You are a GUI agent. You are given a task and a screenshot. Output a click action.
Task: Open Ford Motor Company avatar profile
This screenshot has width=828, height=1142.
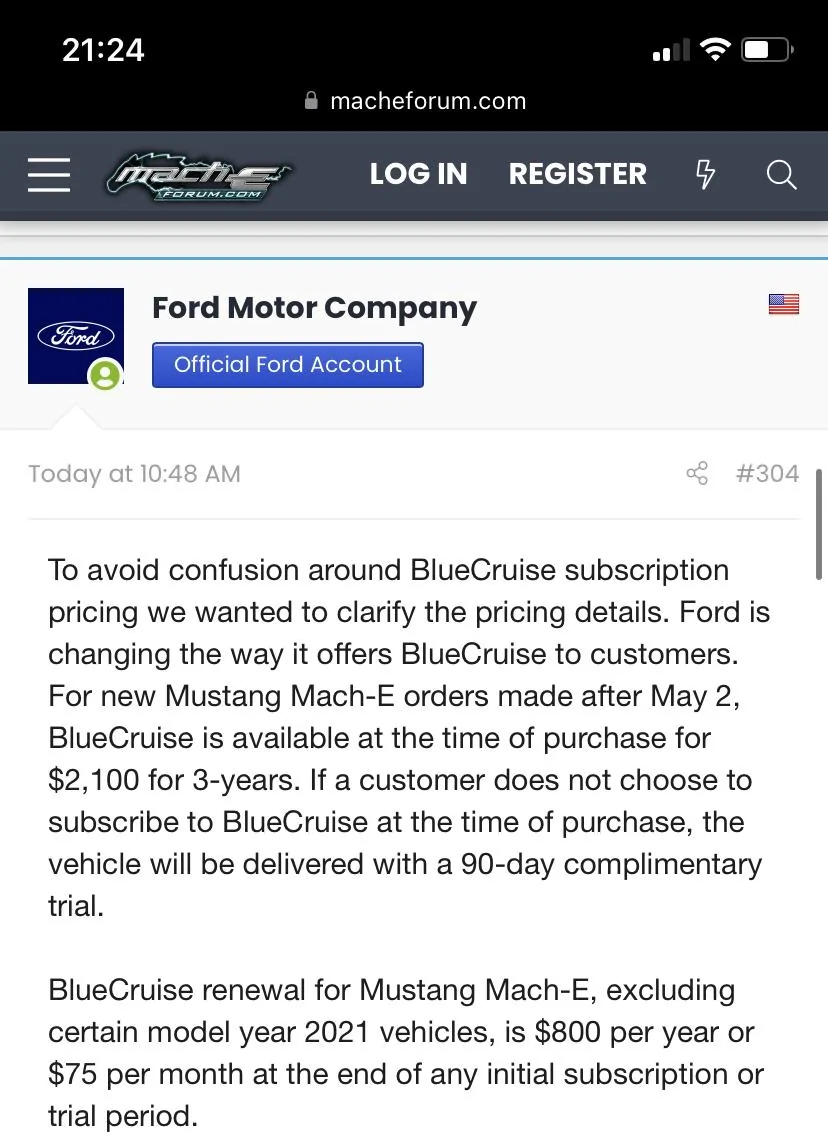pyautogui.click(x=76, y=336)
